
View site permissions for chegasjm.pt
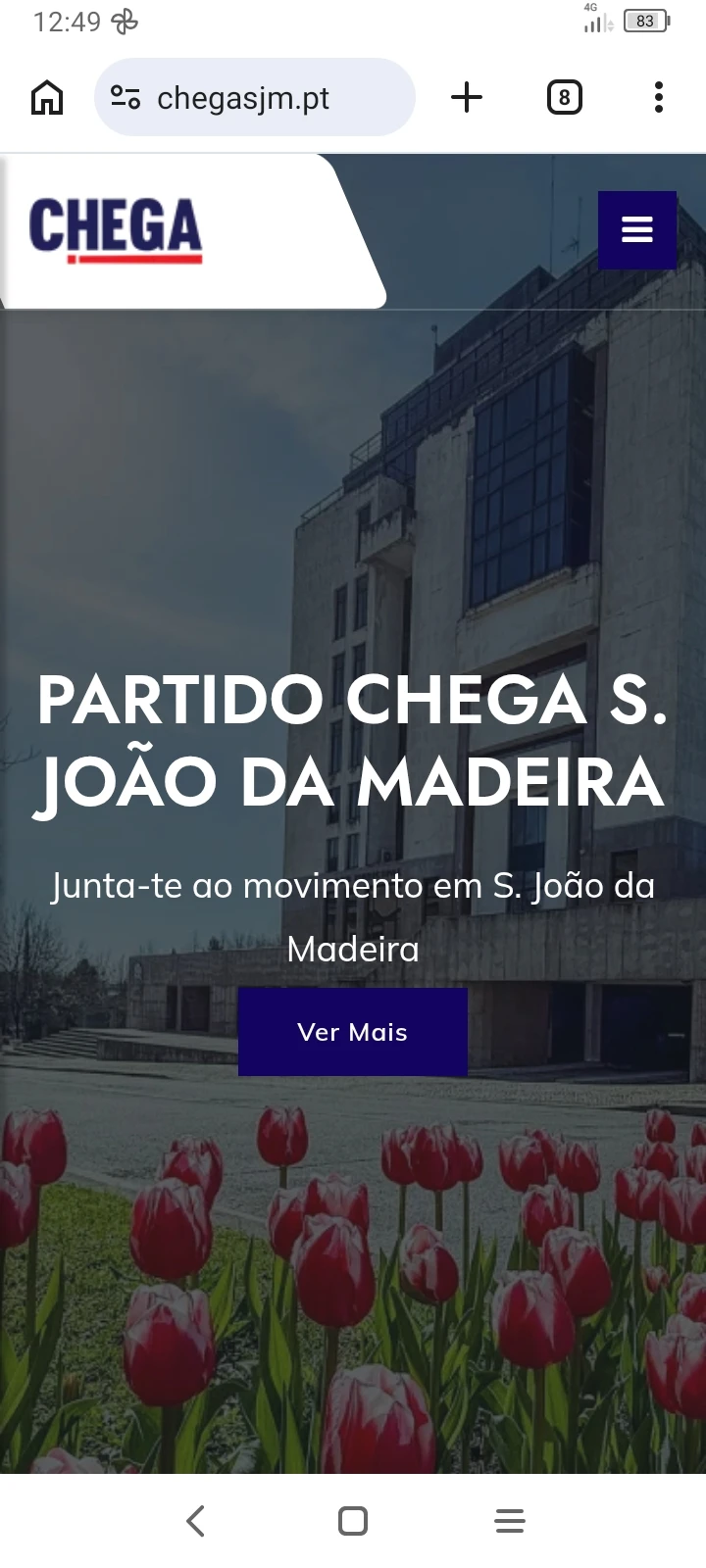125,97
